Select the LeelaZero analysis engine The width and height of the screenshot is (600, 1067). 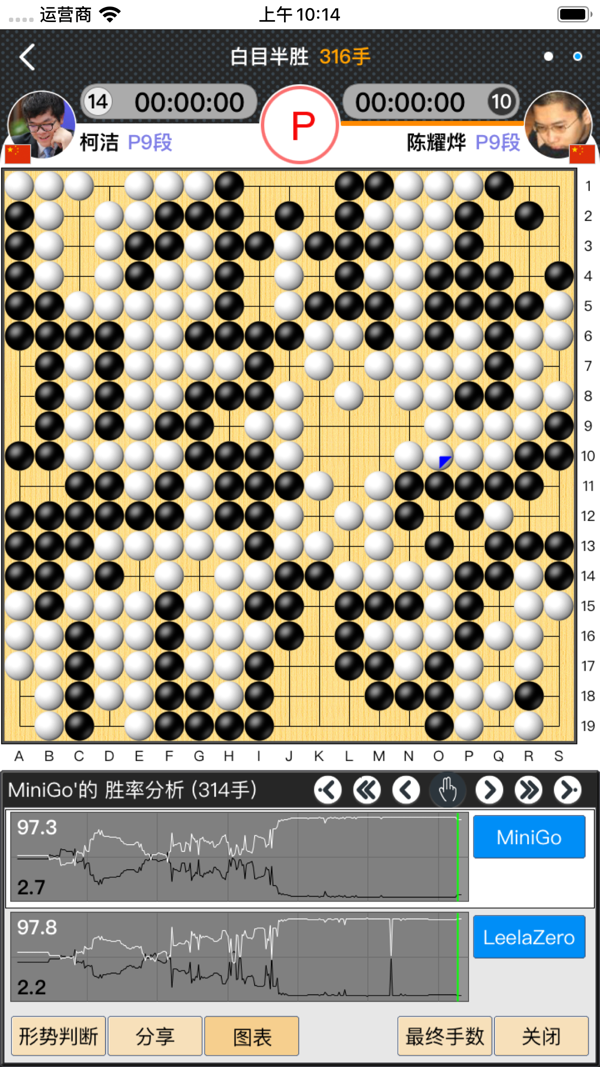[x=529, y=937]
